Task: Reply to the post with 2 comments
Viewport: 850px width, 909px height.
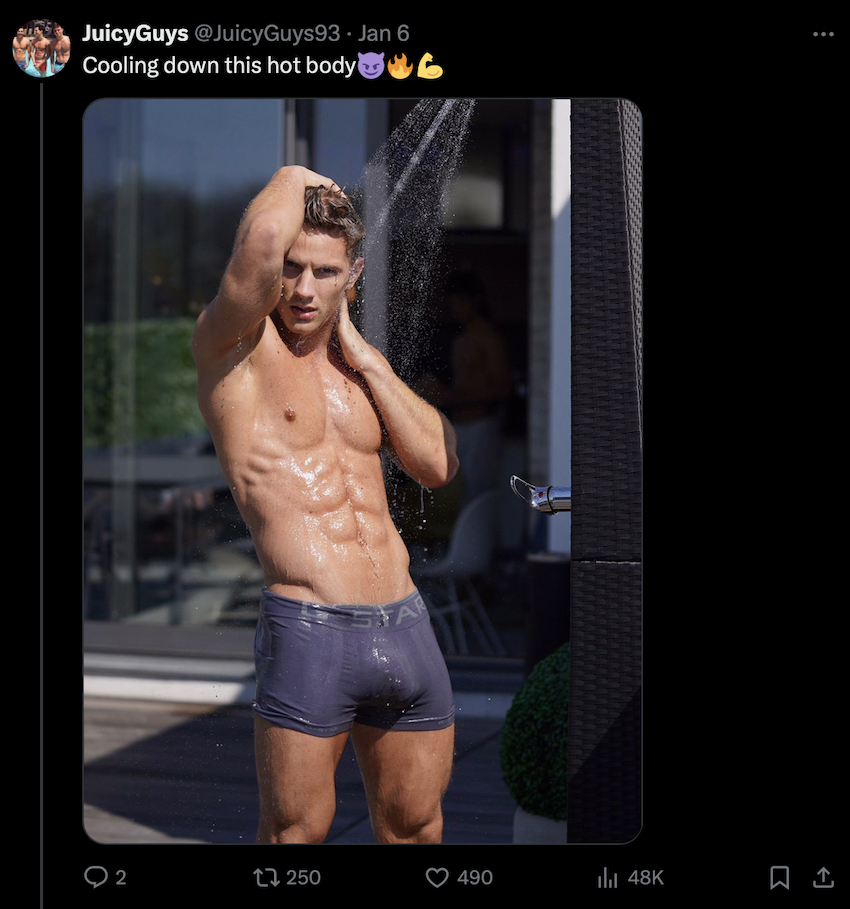Action: click(97, 877)
